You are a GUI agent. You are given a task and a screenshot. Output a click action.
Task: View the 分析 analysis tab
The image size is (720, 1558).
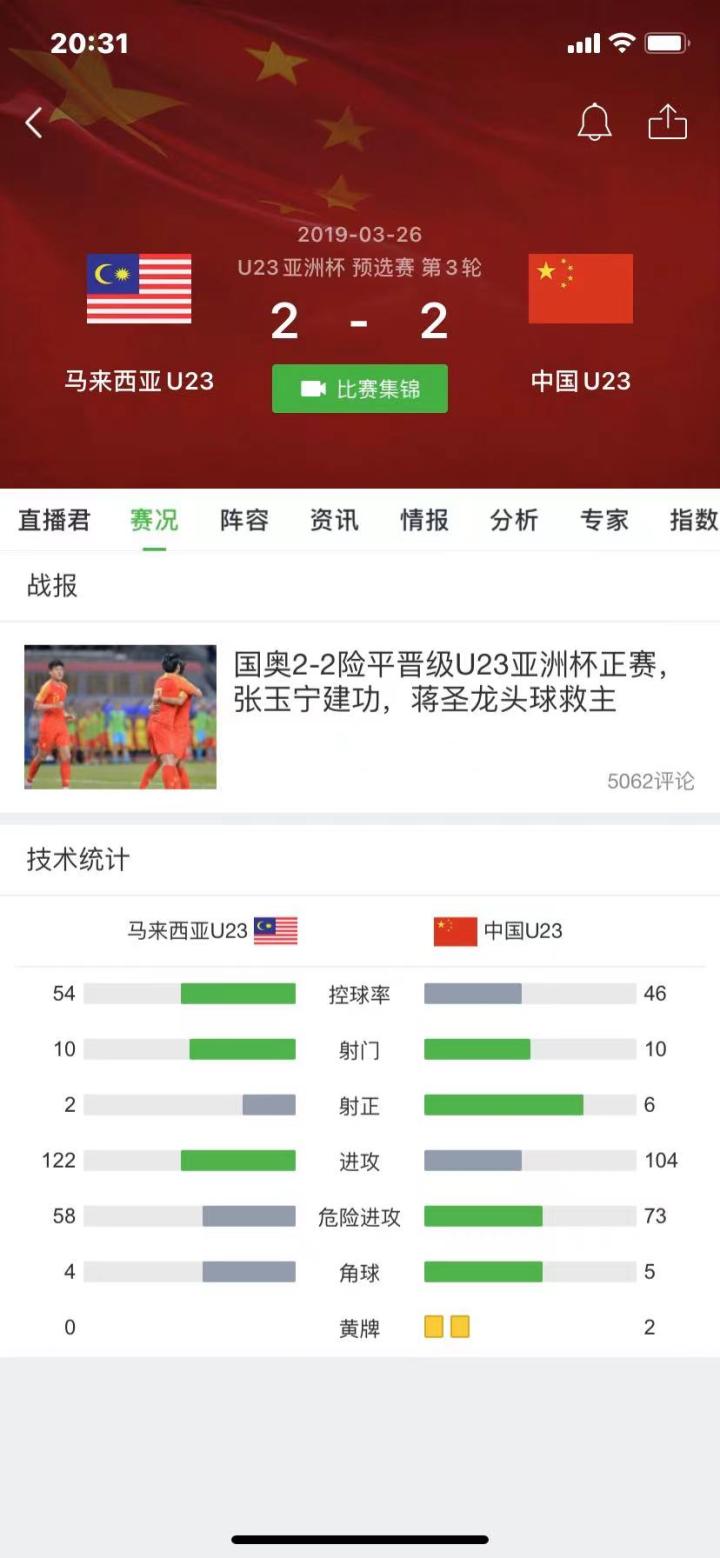point(514,520)
